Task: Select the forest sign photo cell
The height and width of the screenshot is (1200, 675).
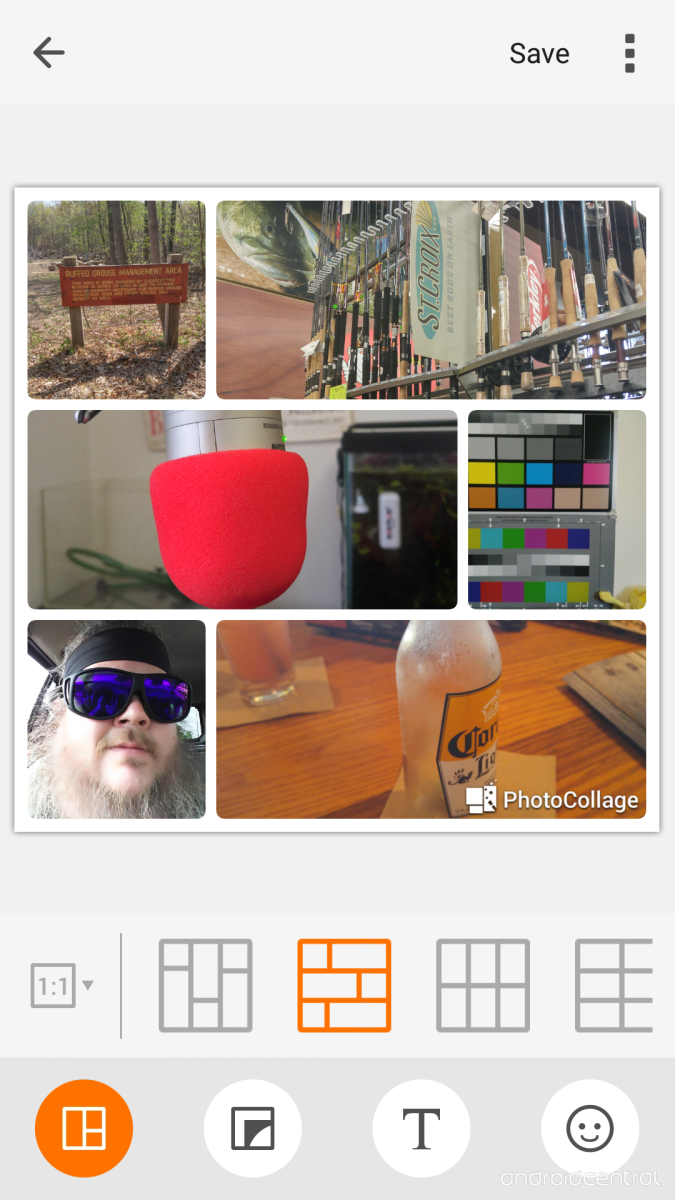Action: (116, 300)
